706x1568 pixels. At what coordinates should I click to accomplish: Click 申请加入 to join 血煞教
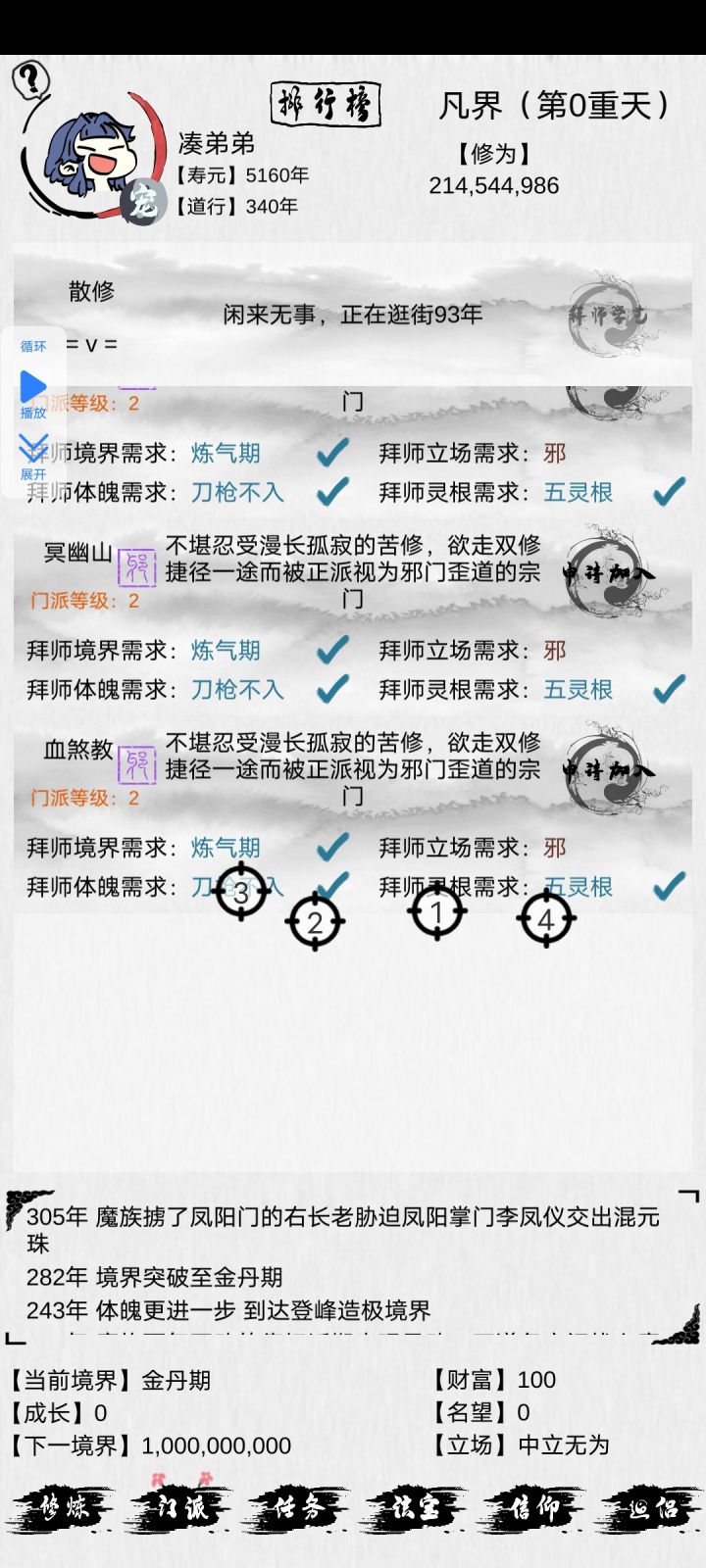point(609,771)
